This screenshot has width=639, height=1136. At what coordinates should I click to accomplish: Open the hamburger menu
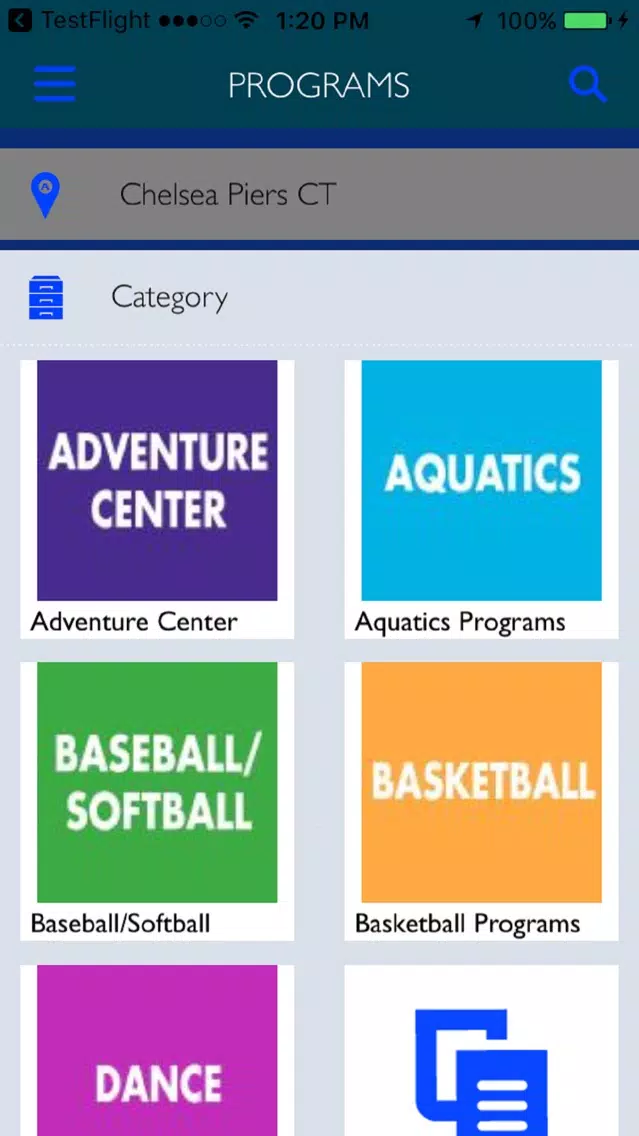pos(54,84)
